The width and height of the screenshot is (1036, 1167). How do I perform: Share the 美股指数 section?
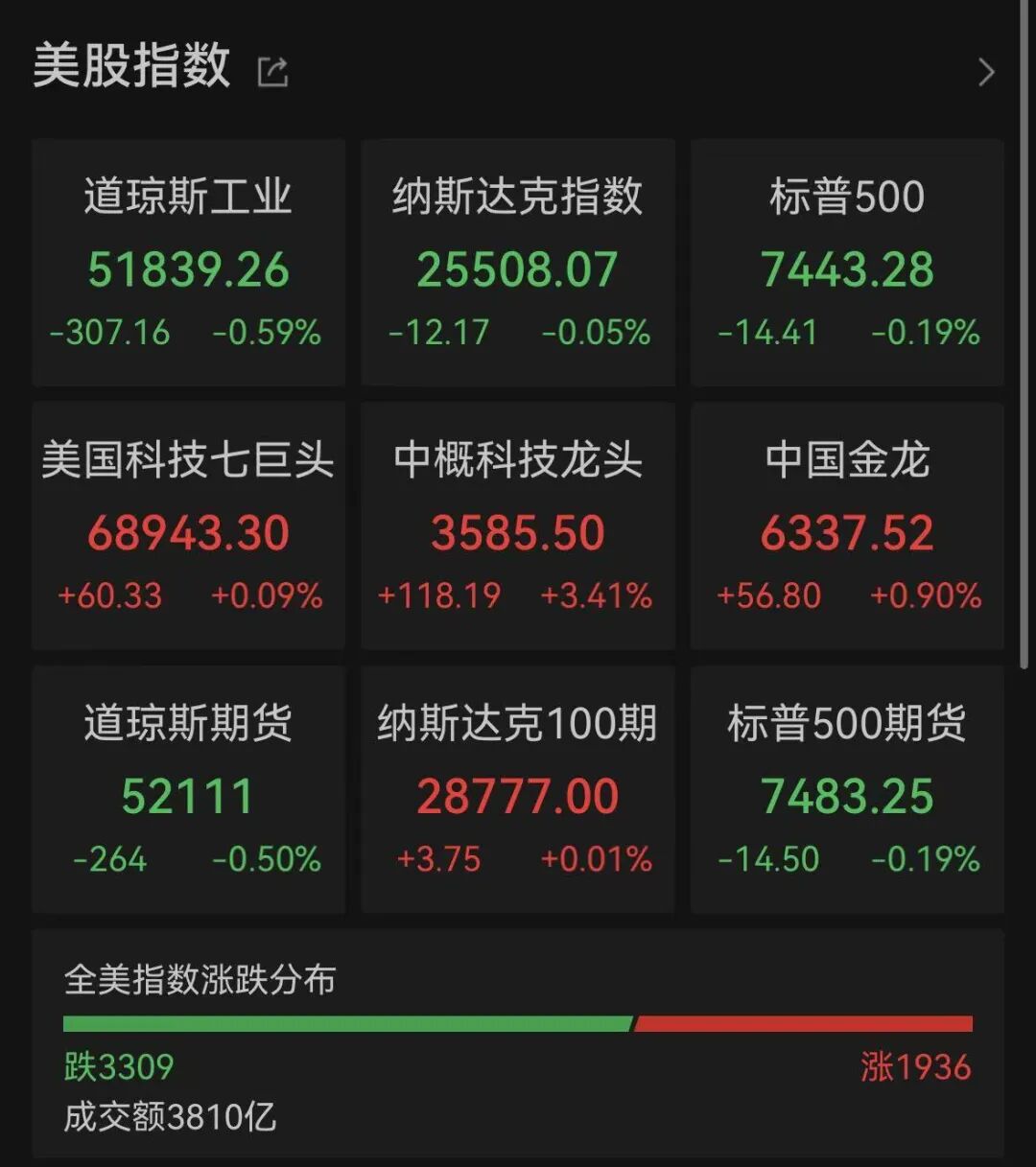click(273, 71)
